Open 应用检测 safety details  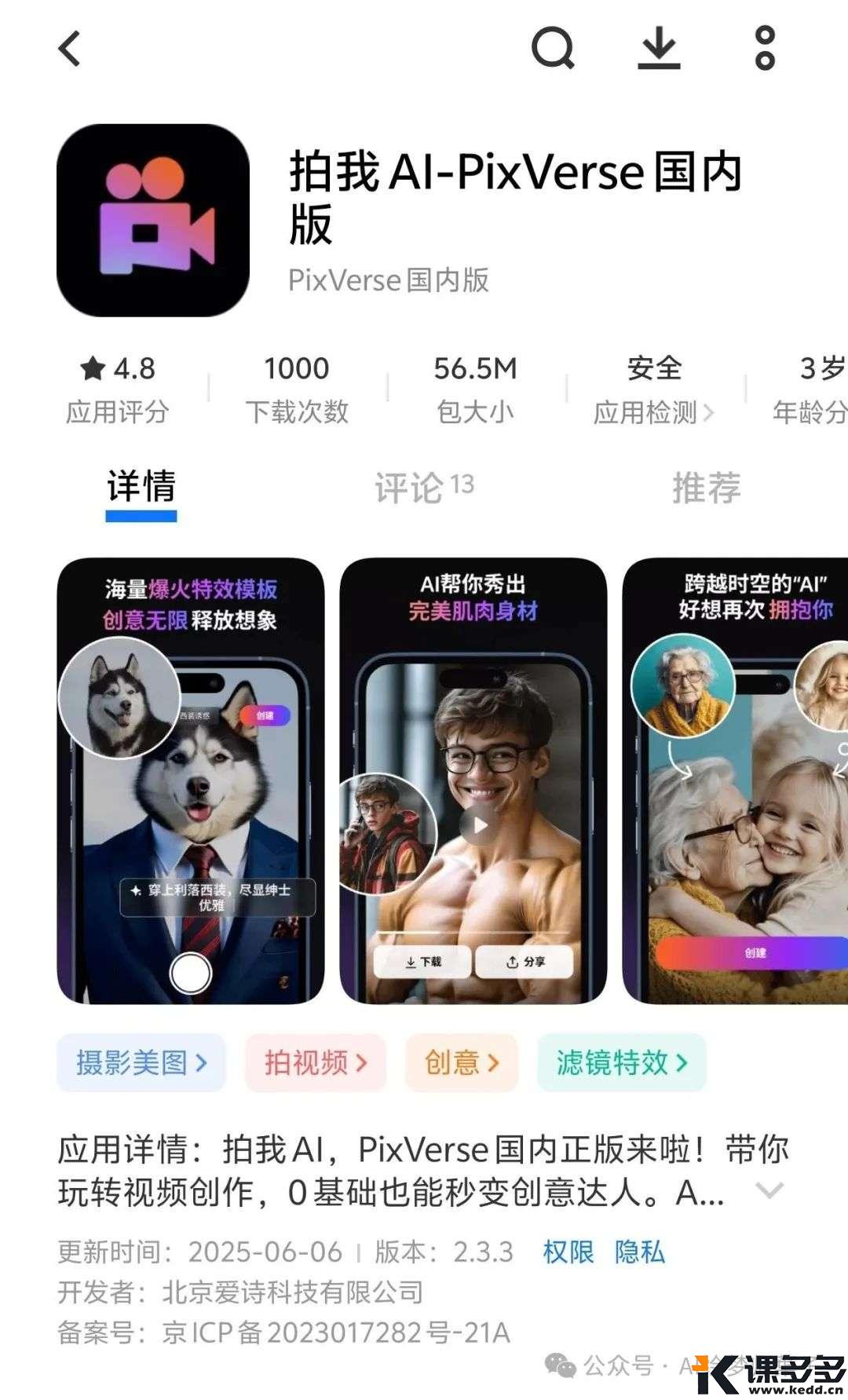pos(653,411)
